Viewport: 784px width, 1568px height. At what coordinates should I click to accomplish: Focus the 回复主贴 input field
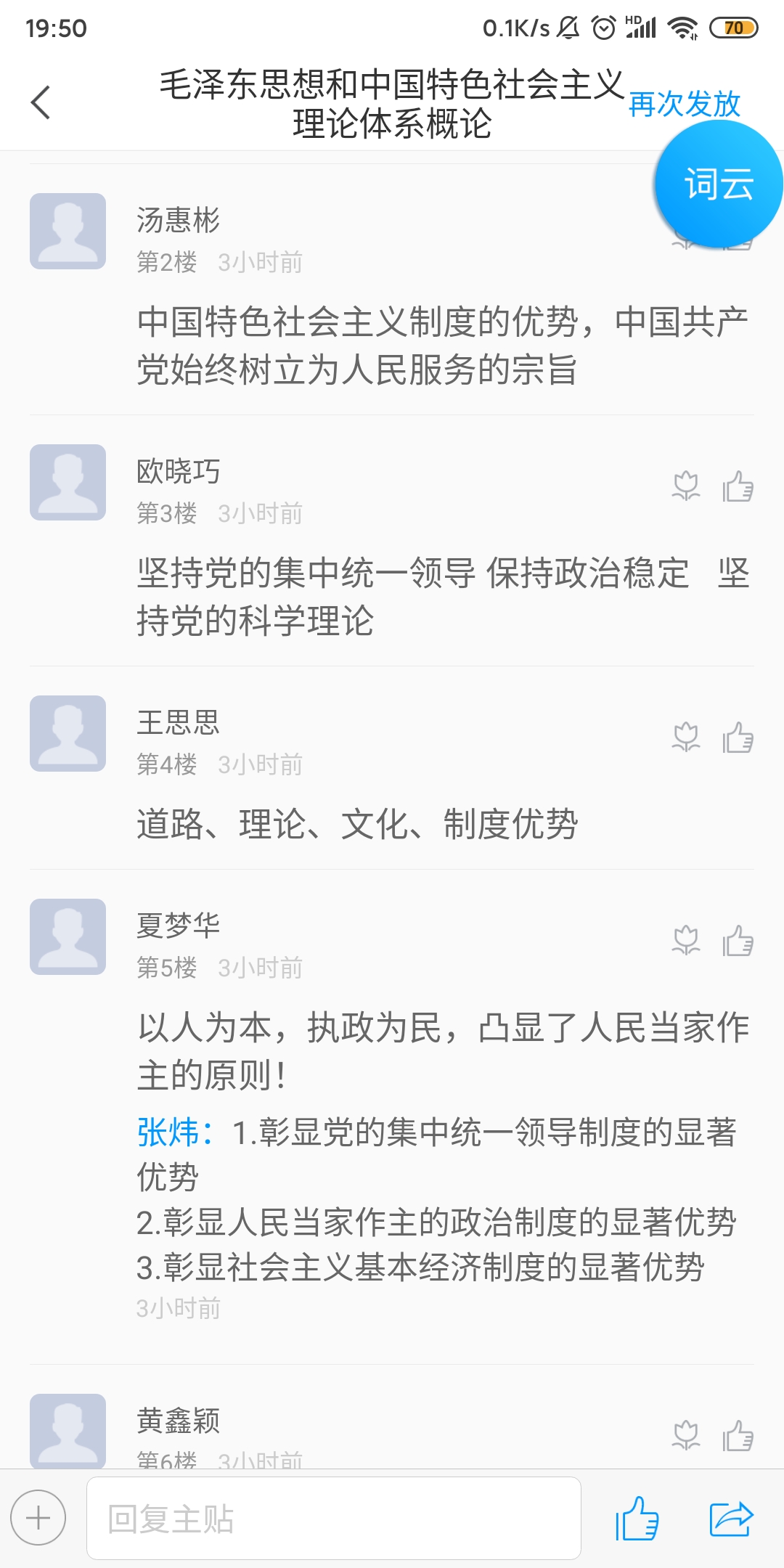point(333,1518)
